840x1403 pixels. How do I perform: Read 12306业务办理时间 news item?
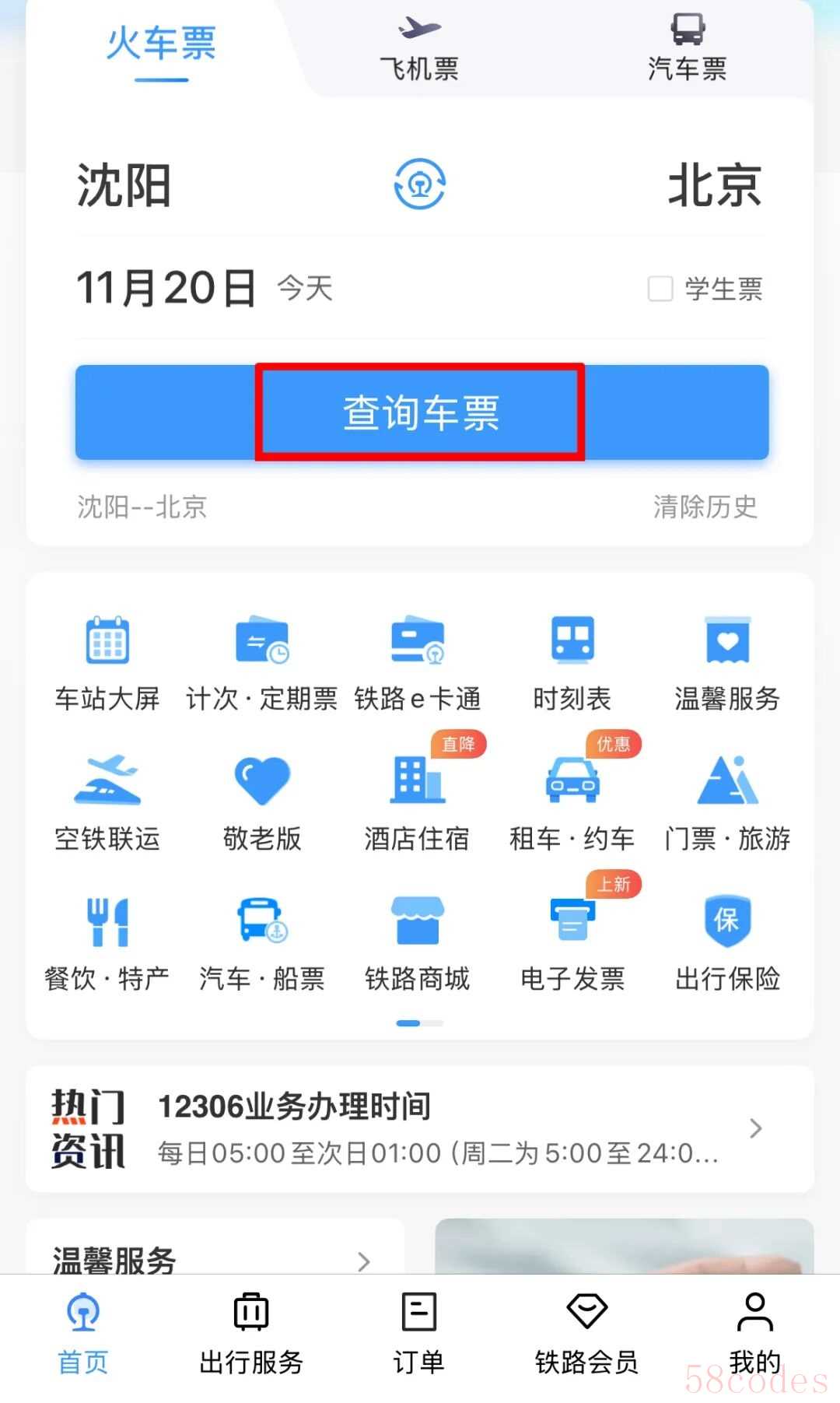(420, 1128)
